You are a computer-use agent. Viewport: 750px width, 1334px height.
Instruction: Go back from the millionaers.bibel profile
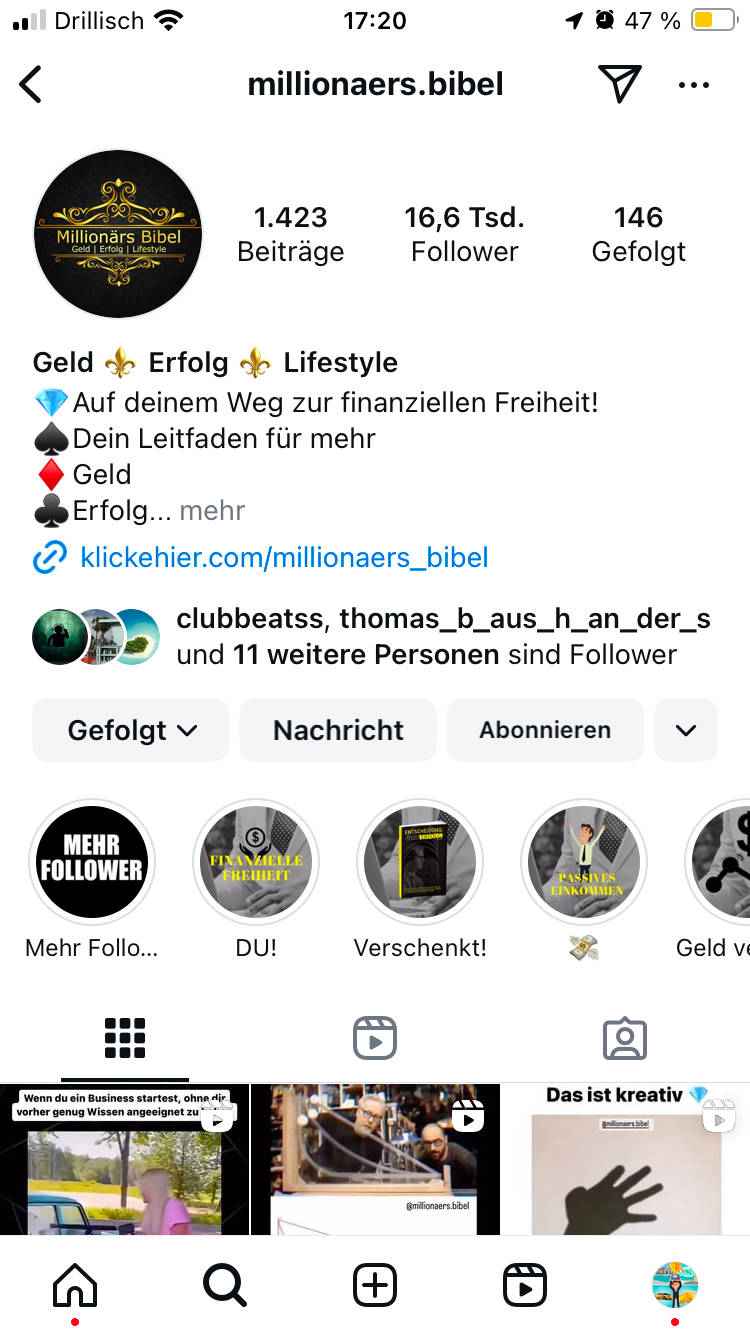pos(32,85)
